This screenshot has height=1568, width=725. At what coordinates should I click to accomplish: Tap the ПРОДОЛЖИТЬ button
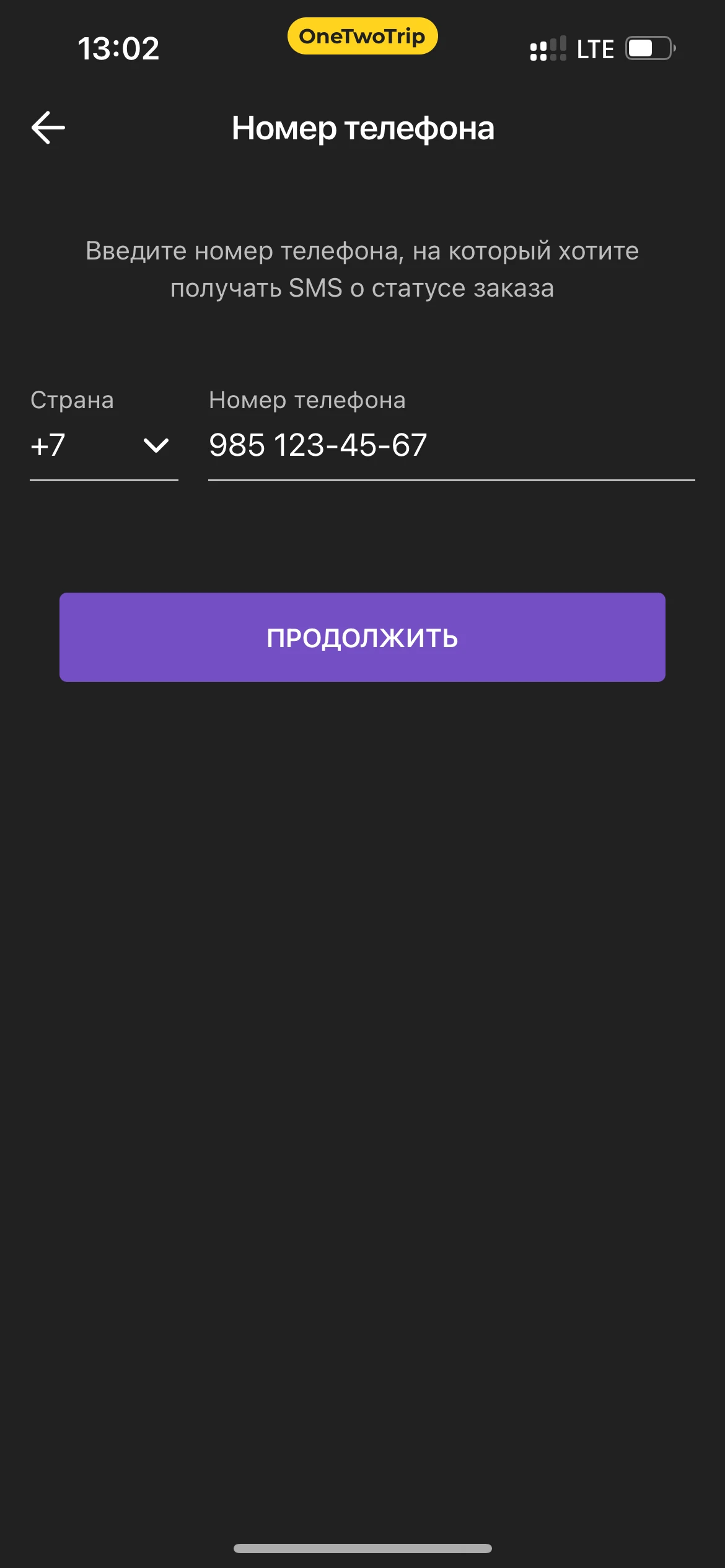(362, 637)
